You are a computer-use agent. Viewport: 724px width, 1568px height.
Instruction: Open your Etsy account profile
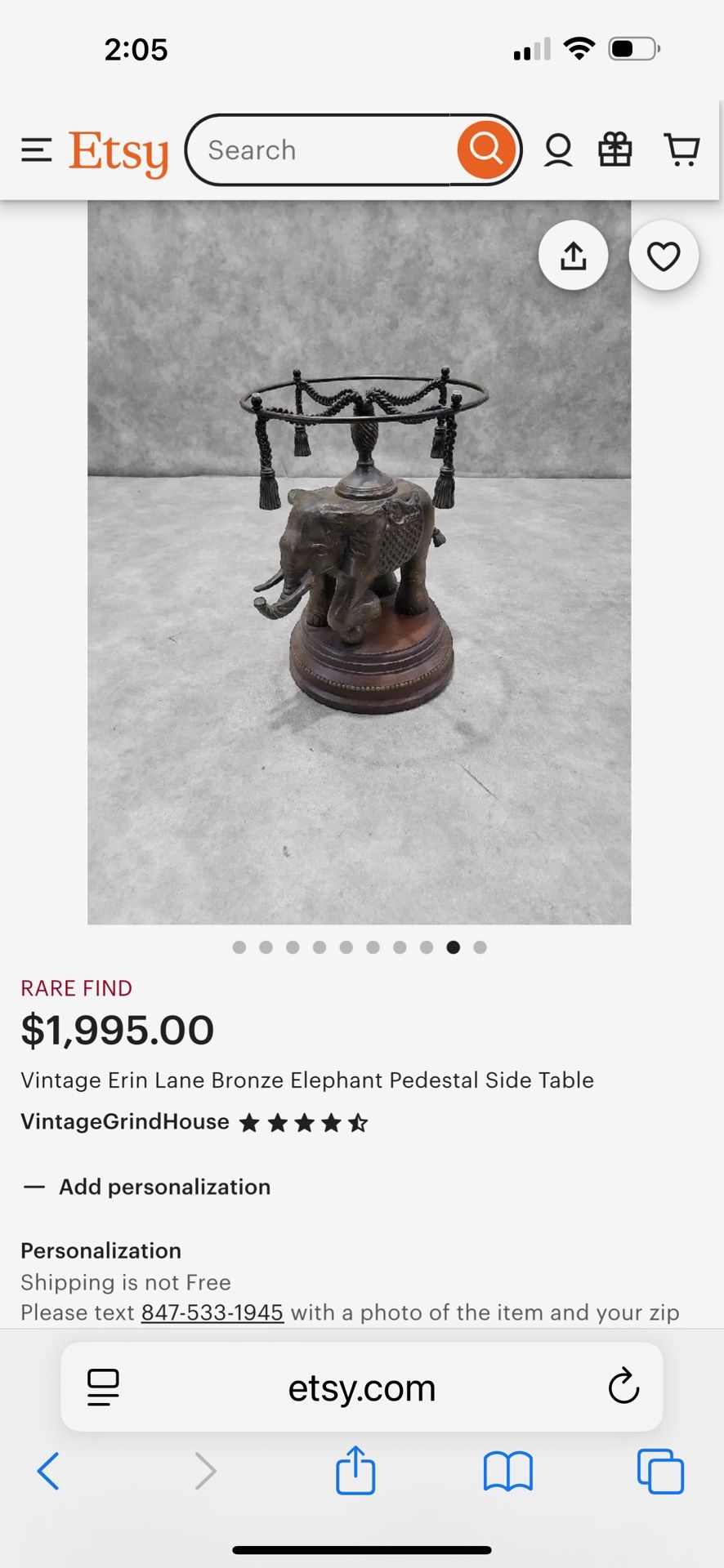(557, 149)
